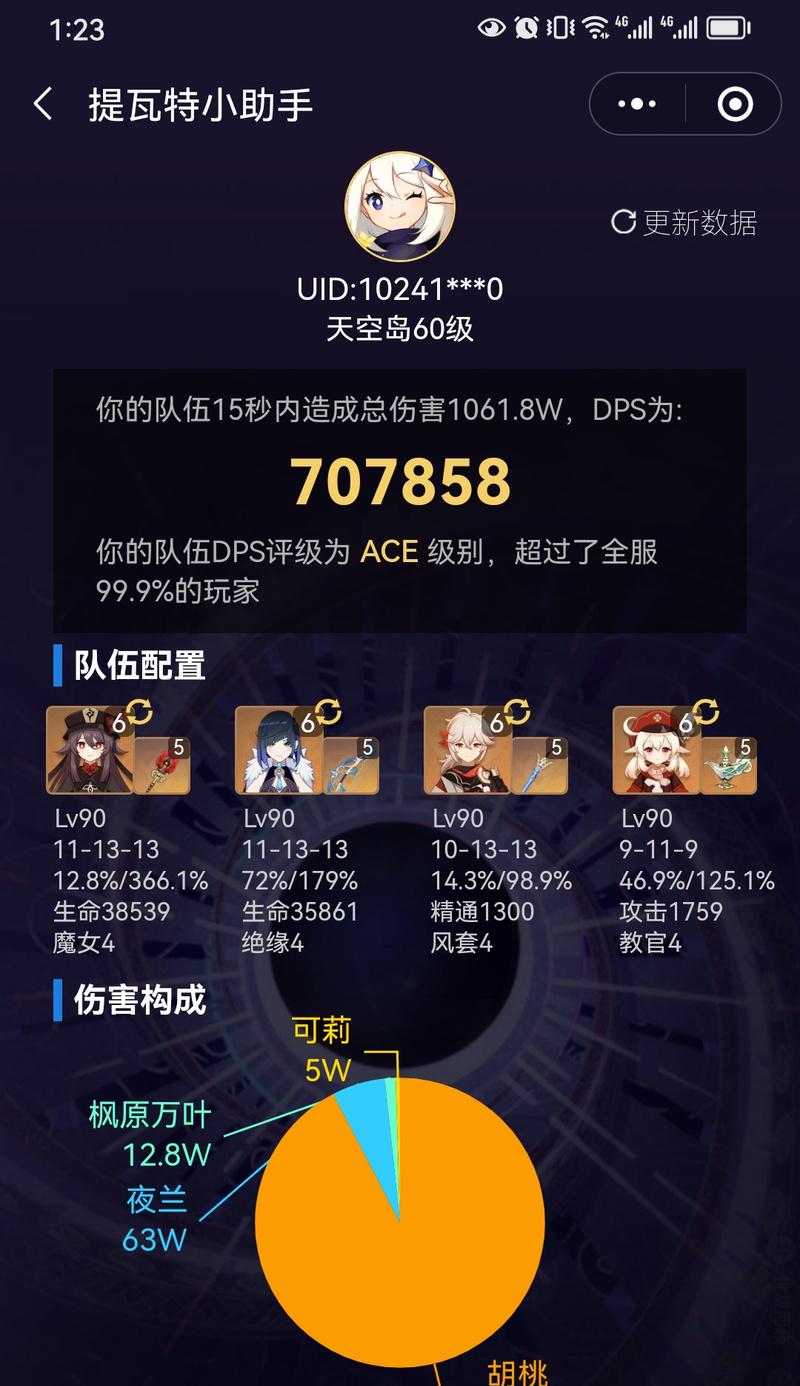Select Klee character card with 教官4
Image resolution: width=800 pixels, height=1386 pixels.
click(x=657, y=750)
